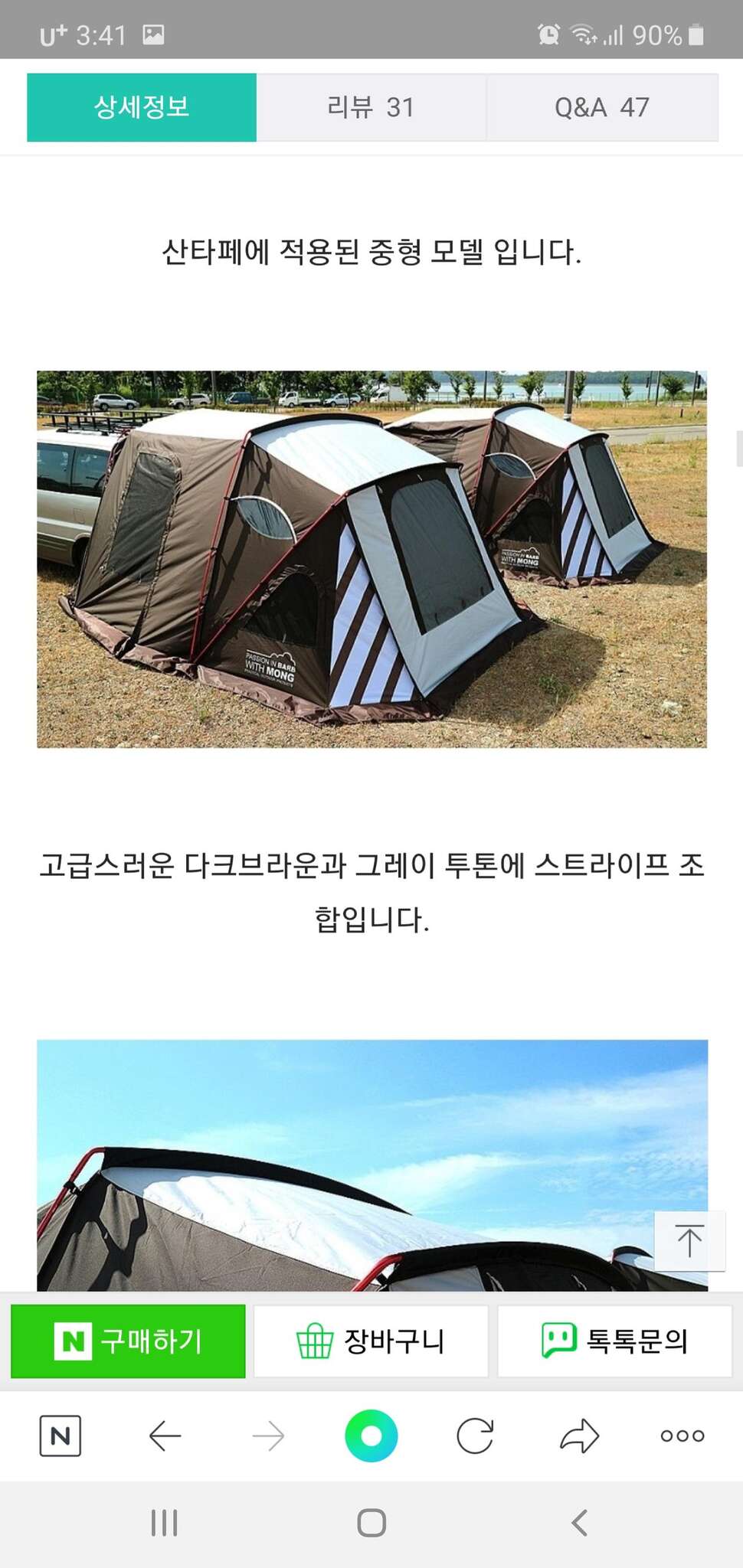Viewport: 743px width, 1568px height.
Task: Tap the green circle search button
Action: [x=371, y=1436]
